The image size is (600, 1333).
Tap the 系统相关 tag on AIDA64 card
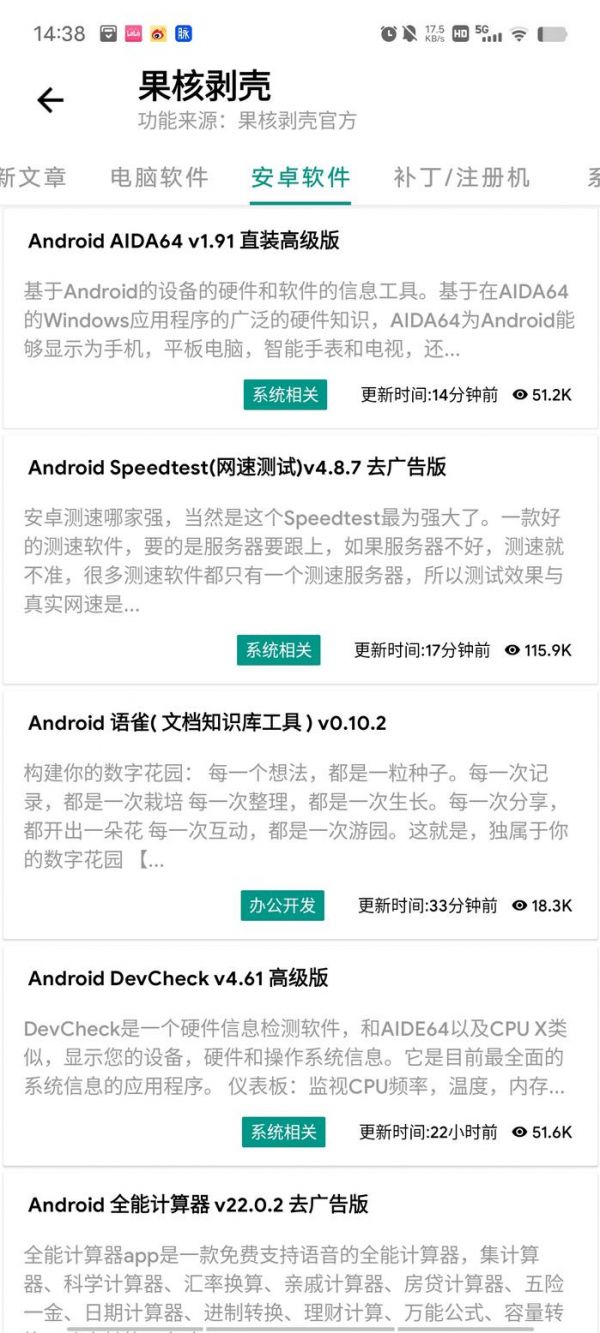(285, 395)
